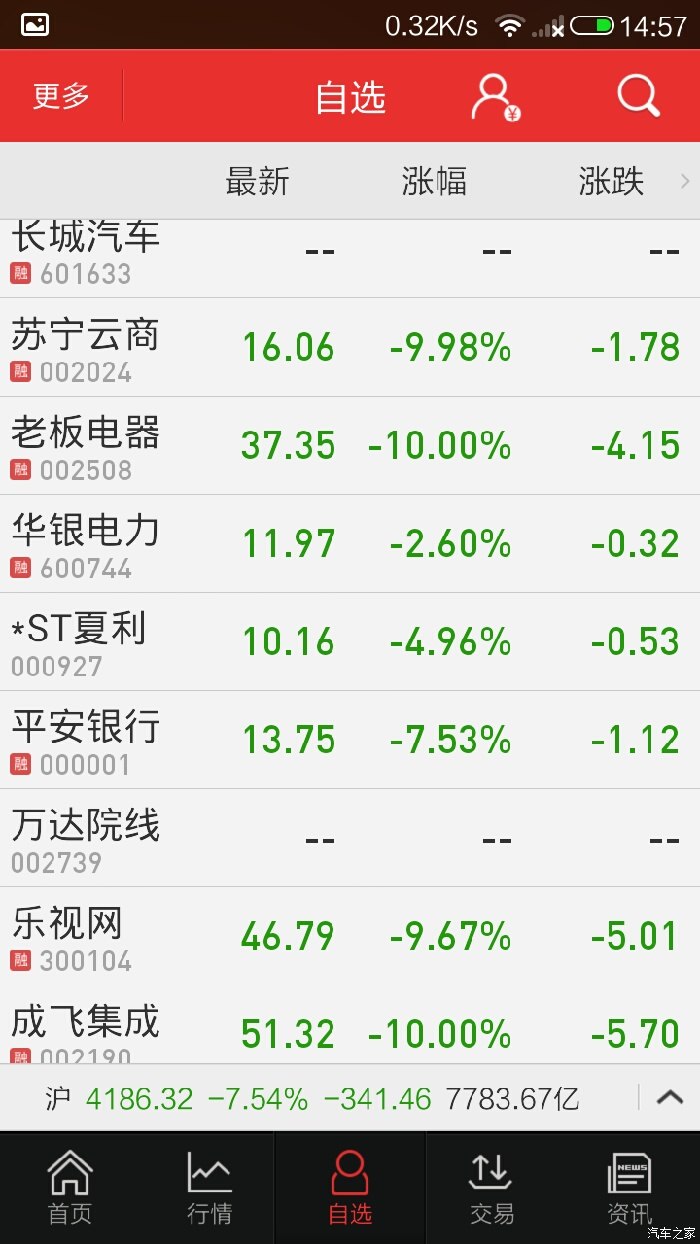Go to the 首页 tab

[x=70, y=1188]
